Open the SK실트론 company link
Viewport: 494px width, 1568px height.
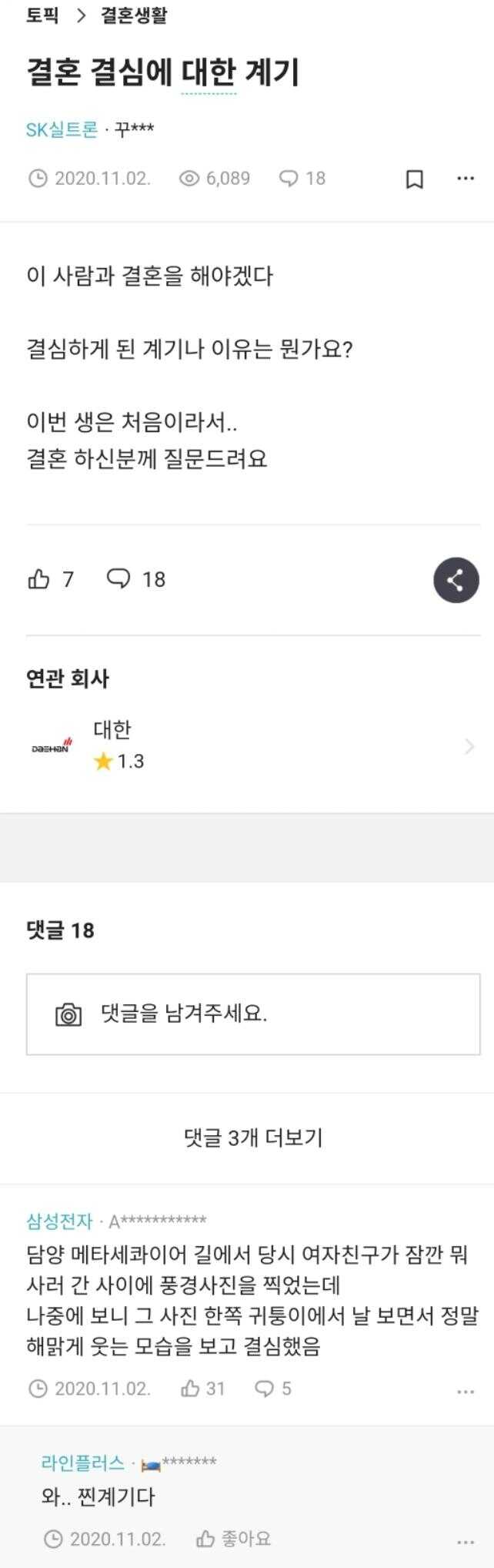pyautogui.click(x=62, y=129)
